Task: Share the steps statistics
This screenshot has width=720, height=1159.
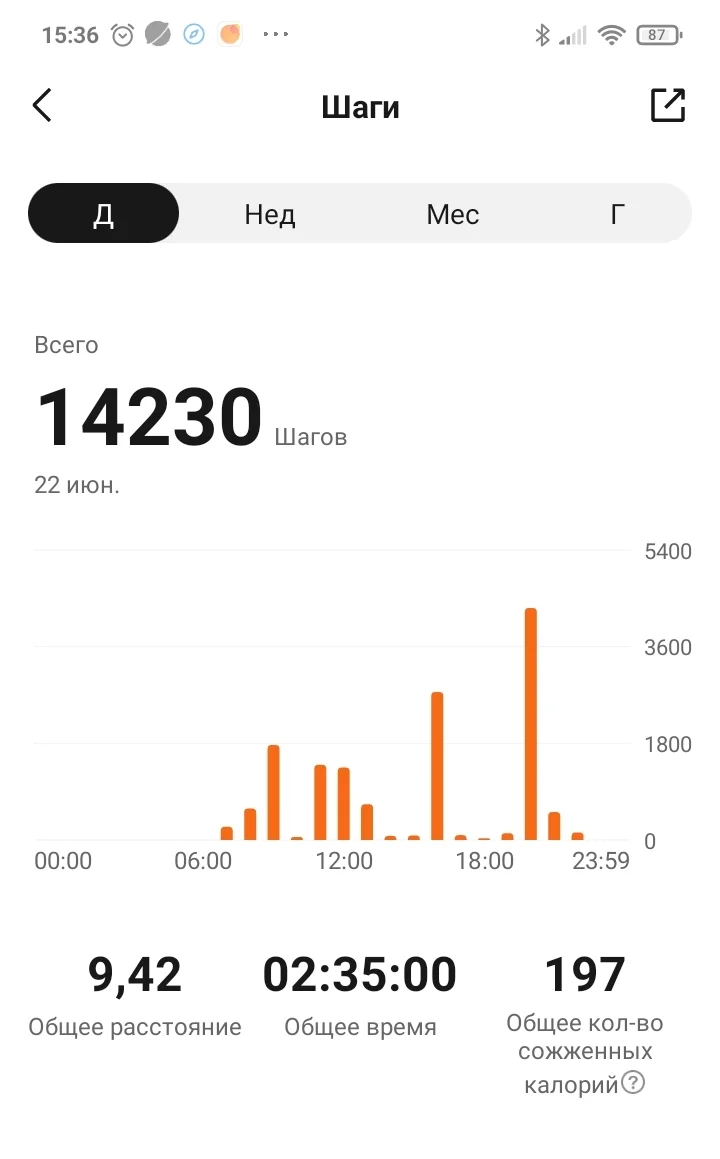Action: click(x=668, y=106)
